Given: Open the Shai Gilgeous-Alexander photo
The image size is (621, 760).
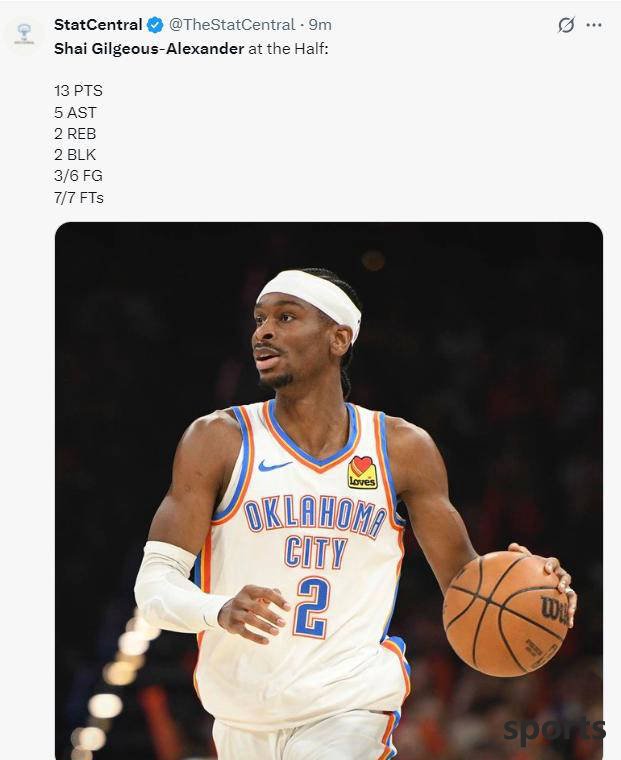Looking at the screenshot, I should [328, 490].
